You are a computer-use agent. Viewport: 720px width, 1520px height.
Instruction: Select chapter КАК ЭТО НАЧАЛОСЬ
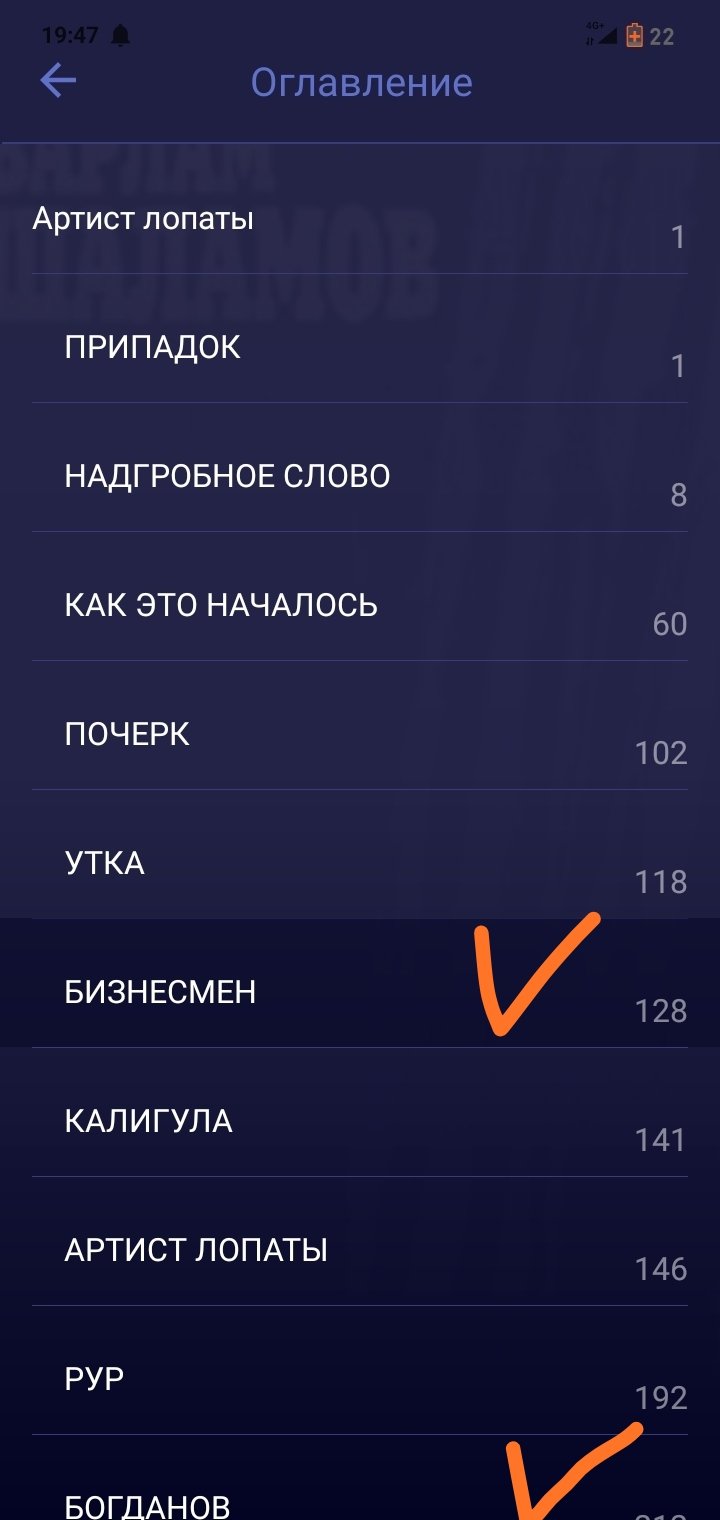360,597
